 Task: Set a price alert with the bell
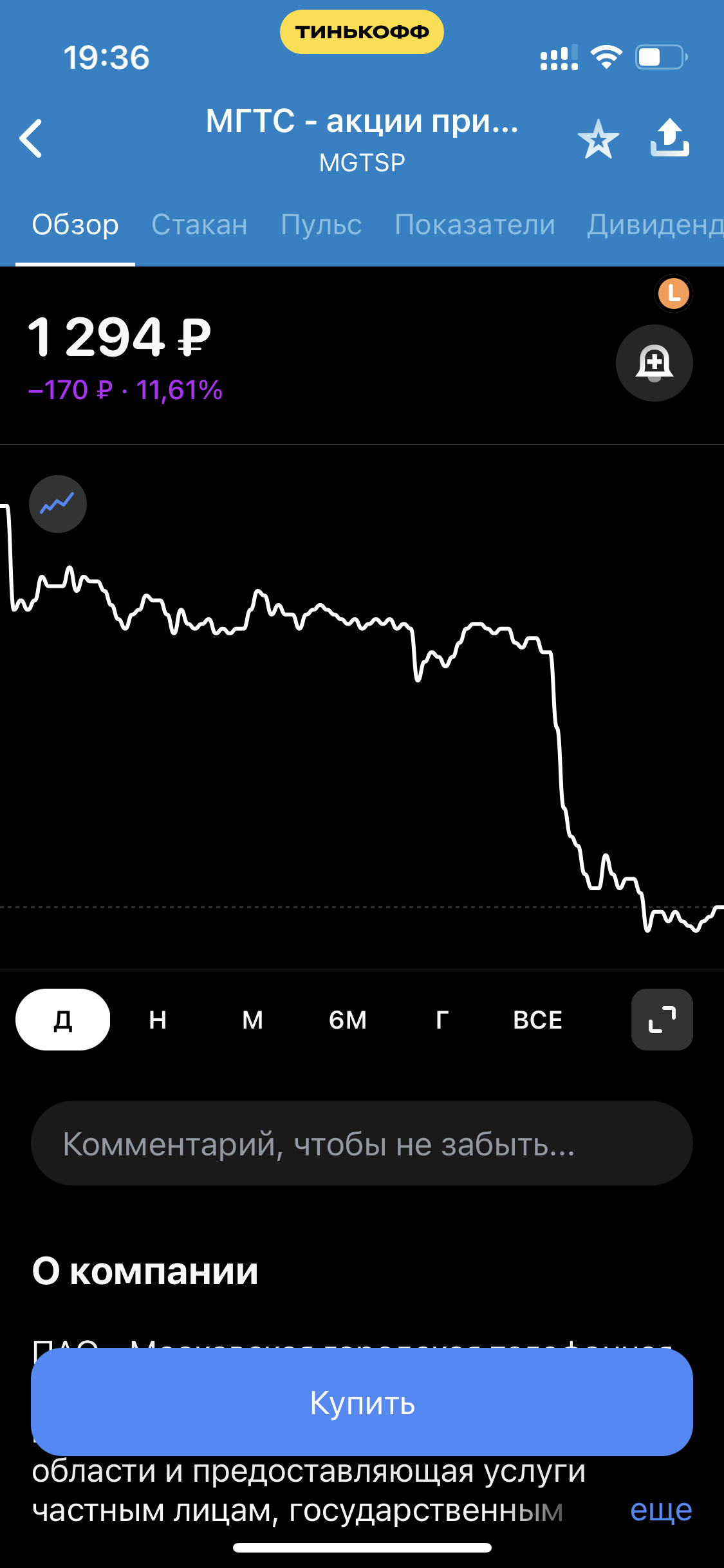[654, 363]
